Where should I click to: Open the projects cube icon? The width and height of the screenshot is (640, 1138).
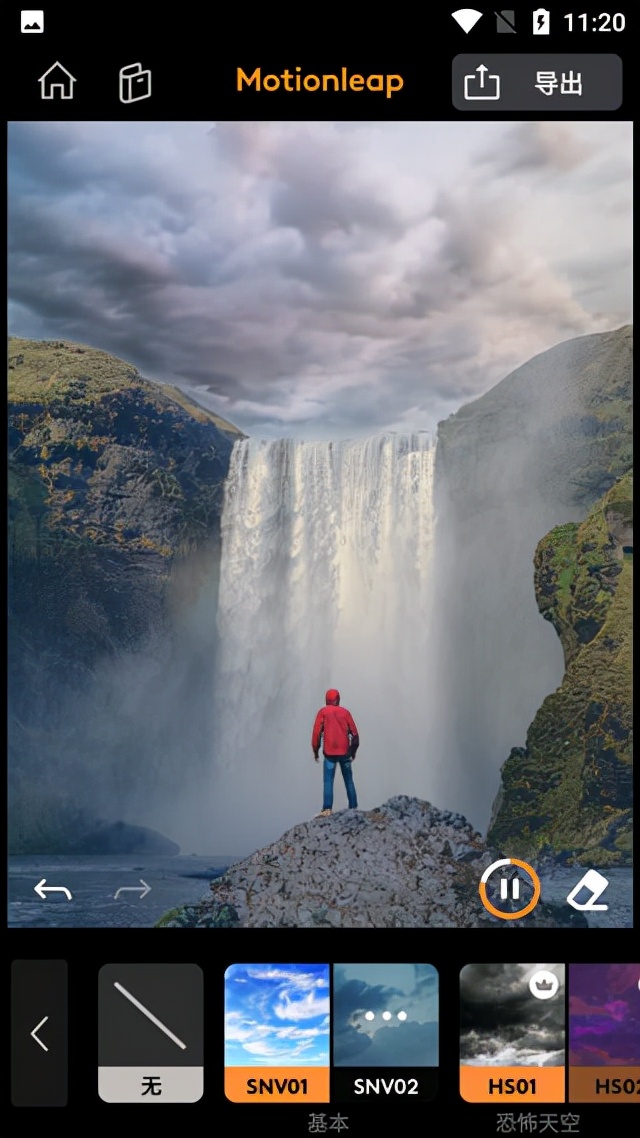(x=135, y=82)
